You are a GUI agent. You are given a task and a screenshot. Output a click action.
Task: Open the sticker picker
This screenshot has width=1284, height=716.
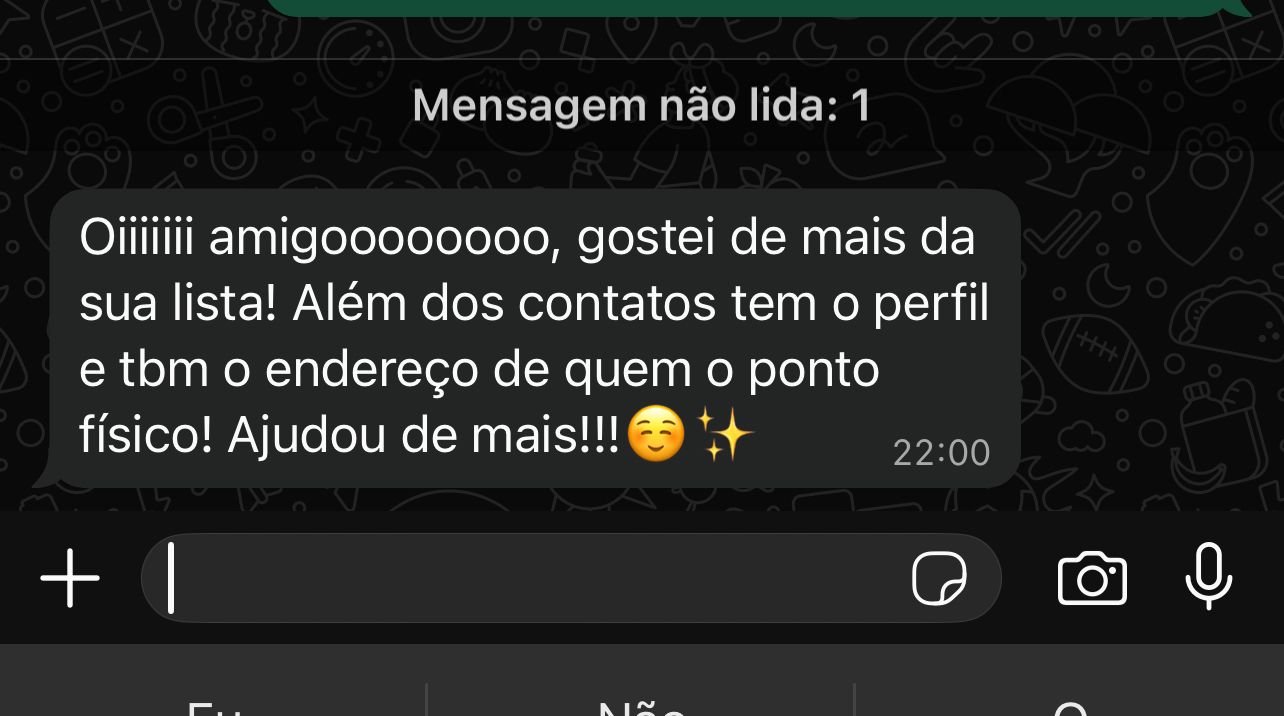939,578
